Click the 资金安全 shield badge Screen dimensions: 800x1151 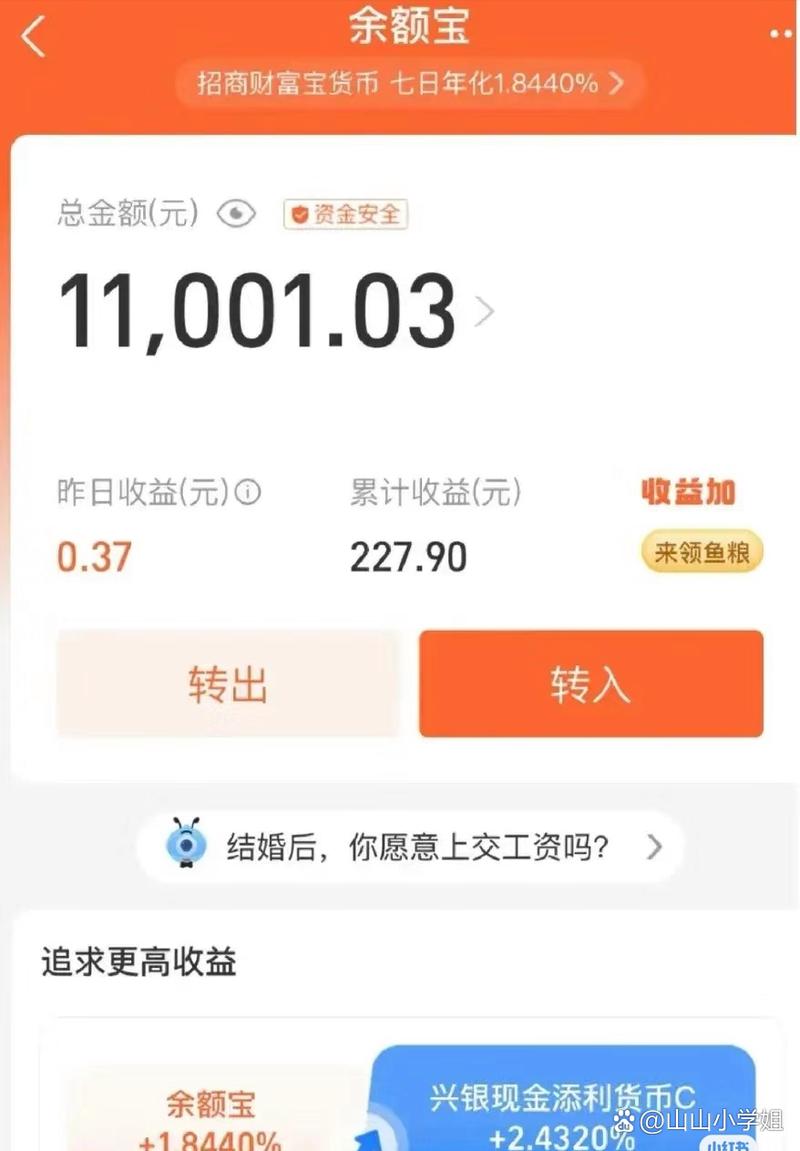pyautogui.click(x=345, y=213)
